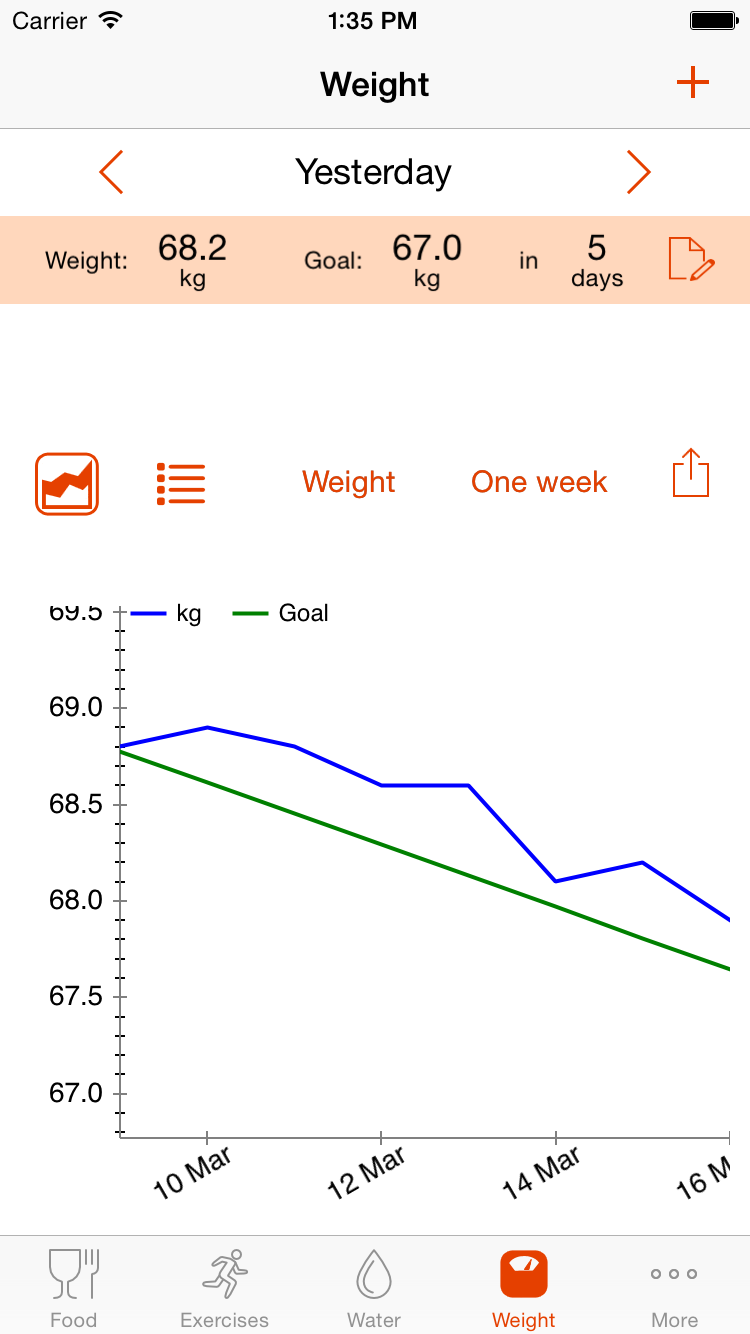The width and height of the screenshot is (750, 1334).
Task: Edit the weight goal note
Action: (691, 260)
